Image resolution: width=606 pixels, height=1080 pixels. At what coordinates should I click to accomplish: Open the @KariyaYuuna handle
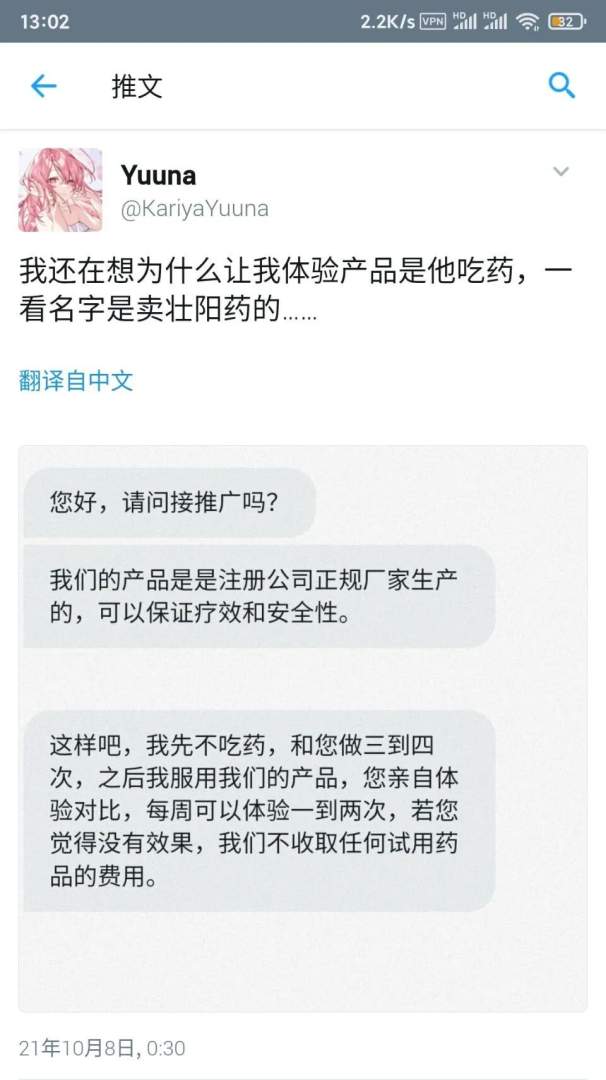pyautogui.click(x=194, y=209)
